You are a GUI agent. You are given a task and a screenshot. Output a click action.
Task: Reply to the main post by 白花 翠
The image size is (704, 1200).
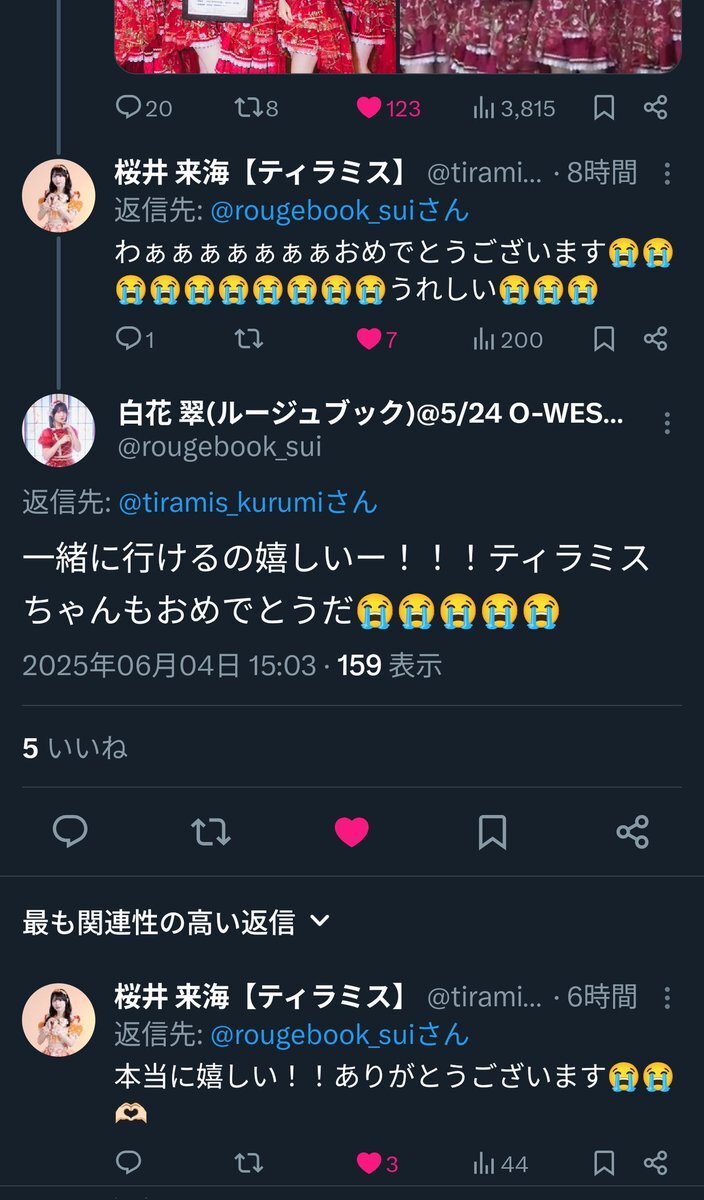pos(70,832)
